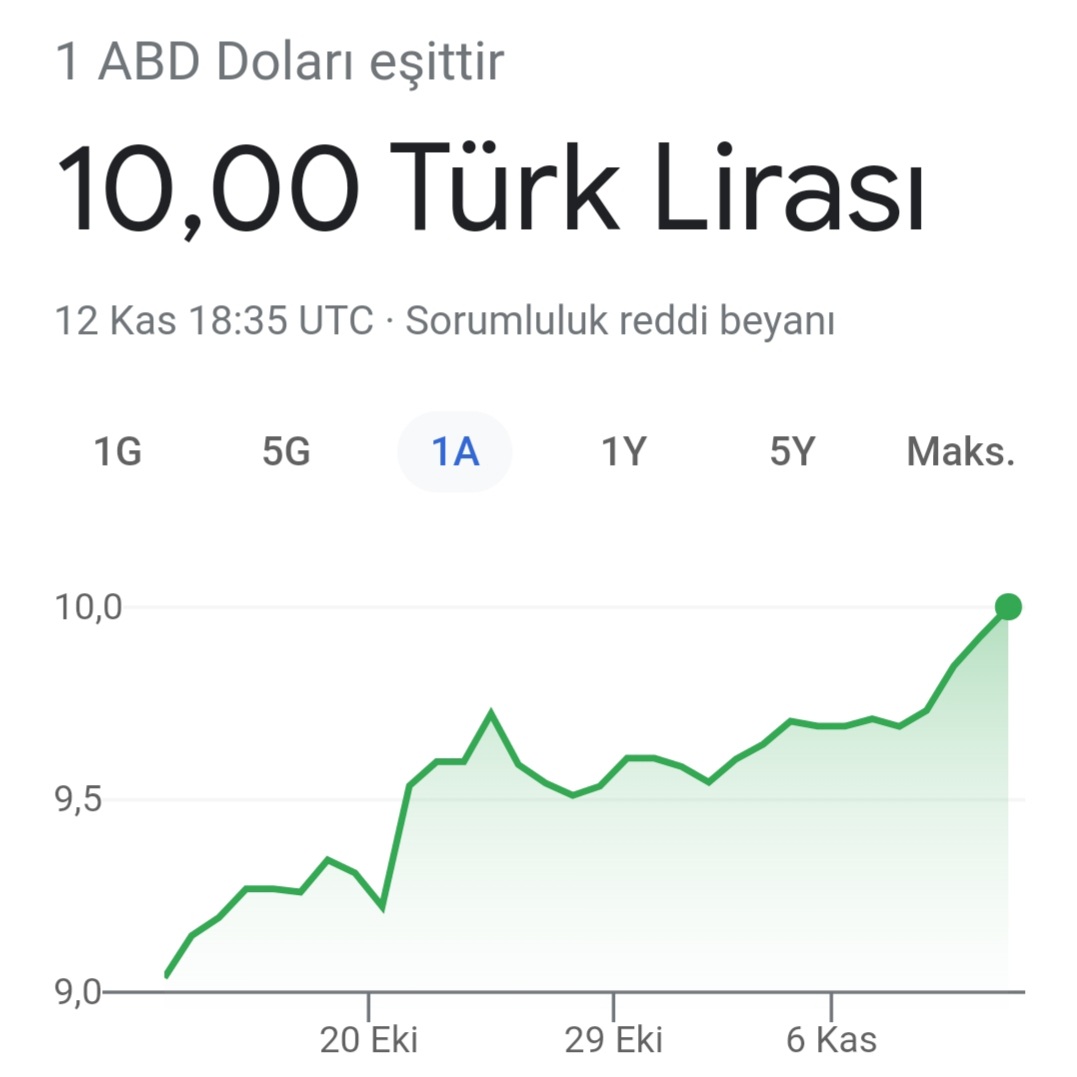
Task: View the Maks. full history range
Action: tap(960, 453)
